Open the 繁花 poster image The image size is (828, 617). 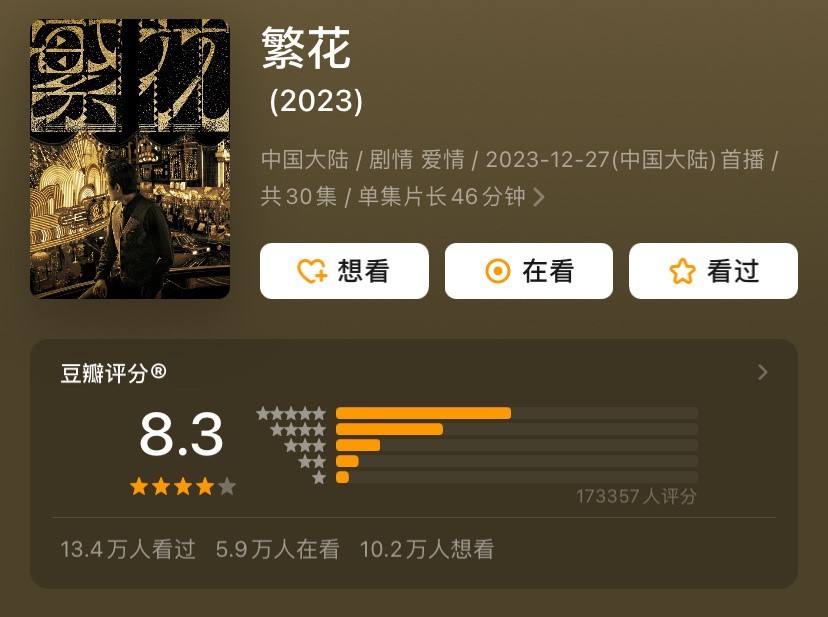point(130,159)
